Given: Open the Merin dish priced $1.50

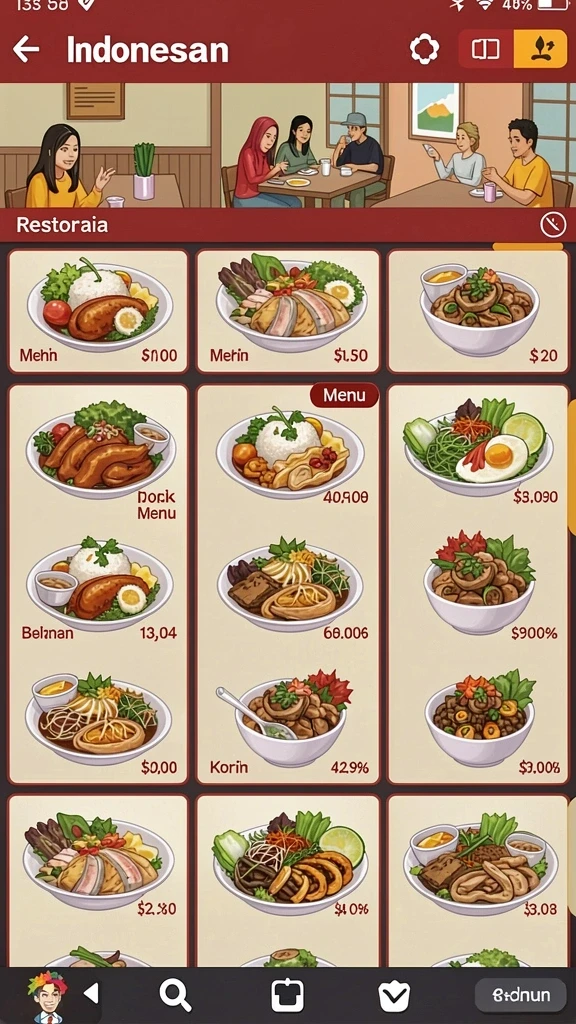Looking at the screenshot, I should 288,312.
